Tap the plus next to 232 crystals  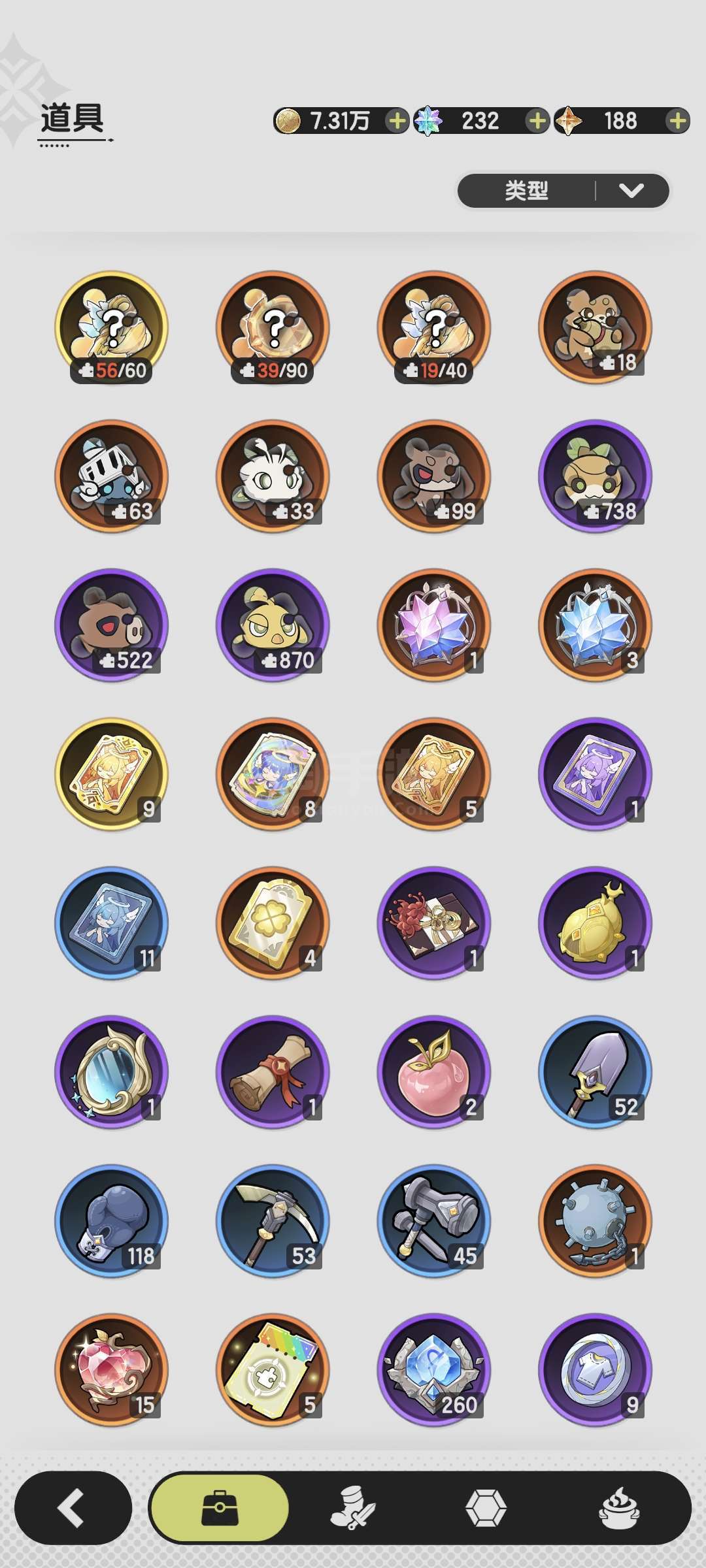point(537,121)
